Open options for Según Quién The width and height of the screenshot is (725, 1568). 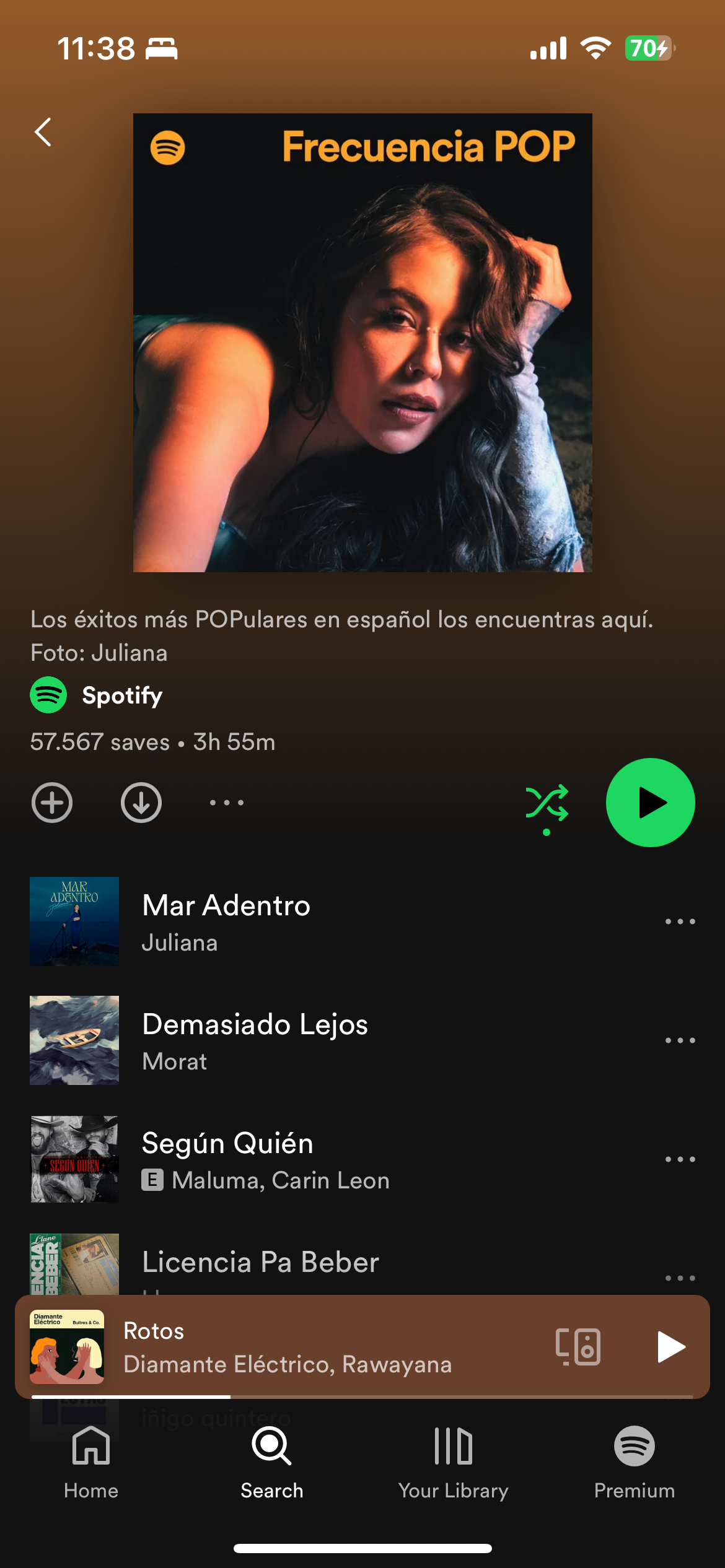(x=680, y=1159)
